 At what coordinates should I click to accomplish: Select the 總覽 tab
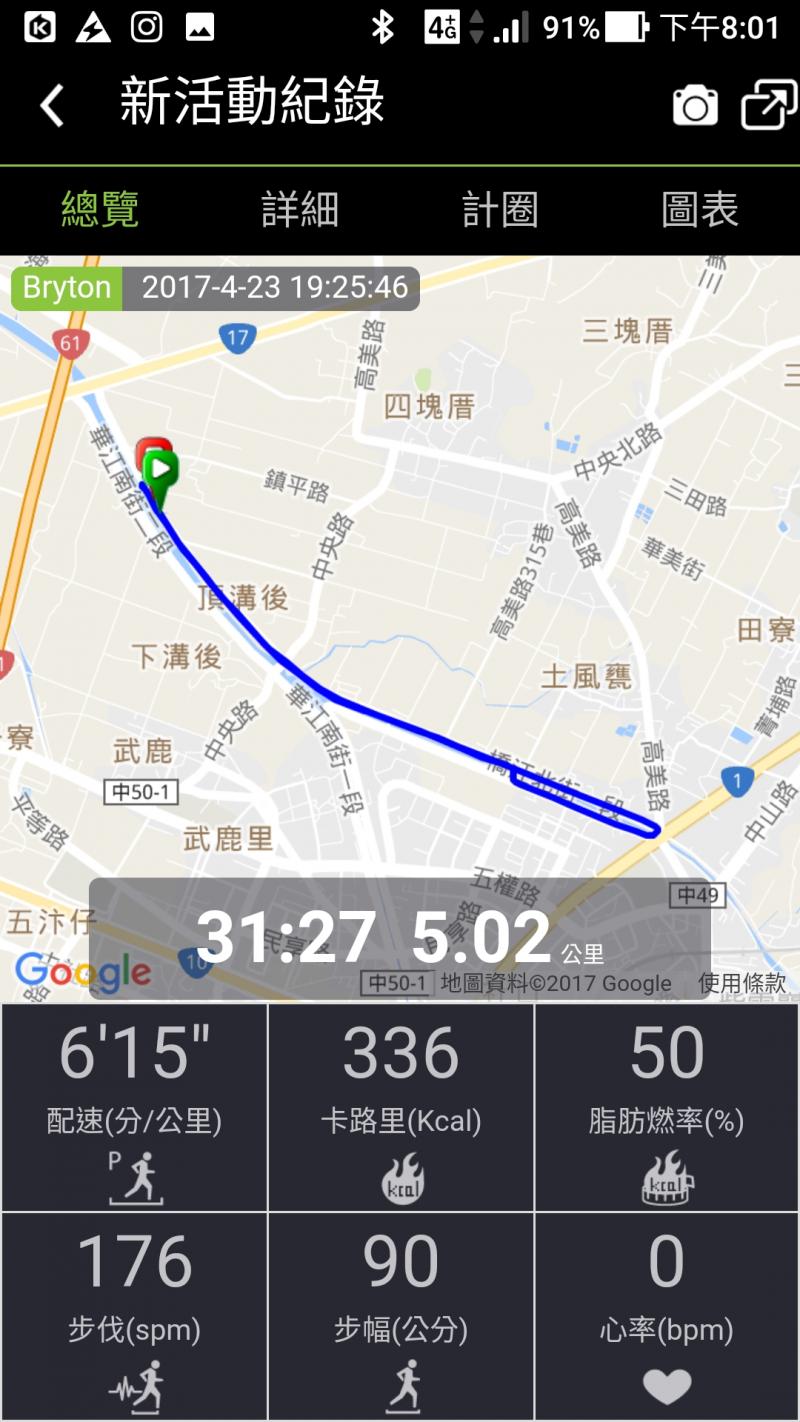(x=100, y=210)
